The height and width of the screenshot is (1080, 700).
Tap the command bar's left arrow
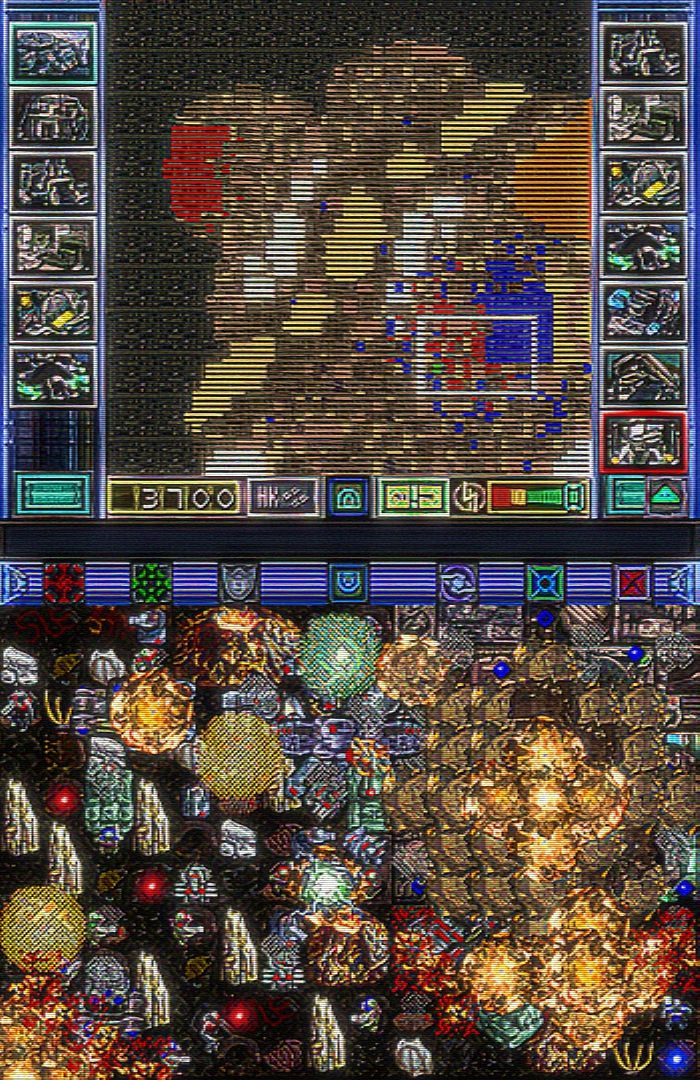(x=15, y=582)
